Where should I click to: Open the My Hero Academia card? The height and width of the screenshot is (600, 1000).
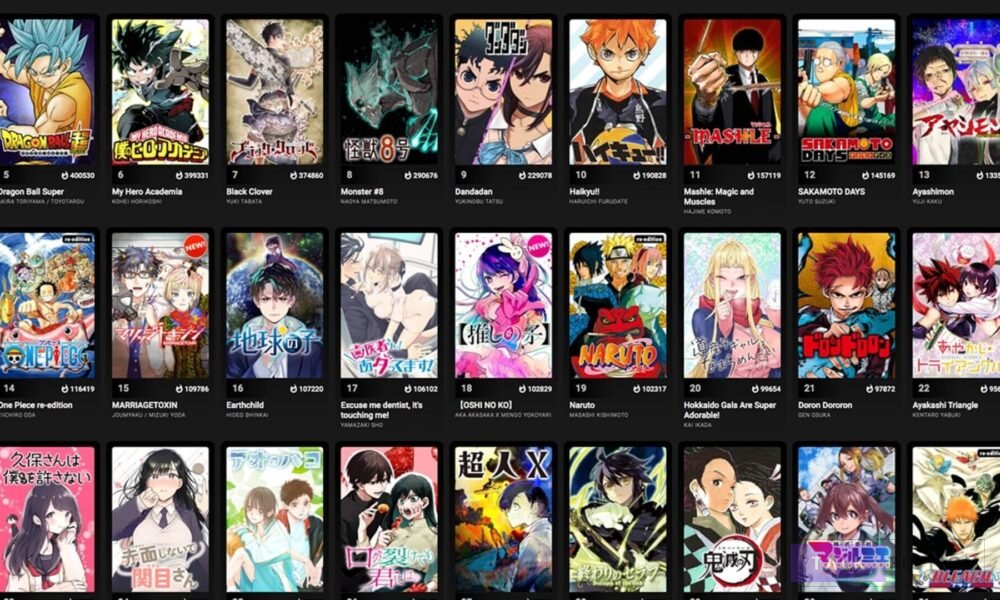coord(160,95)
